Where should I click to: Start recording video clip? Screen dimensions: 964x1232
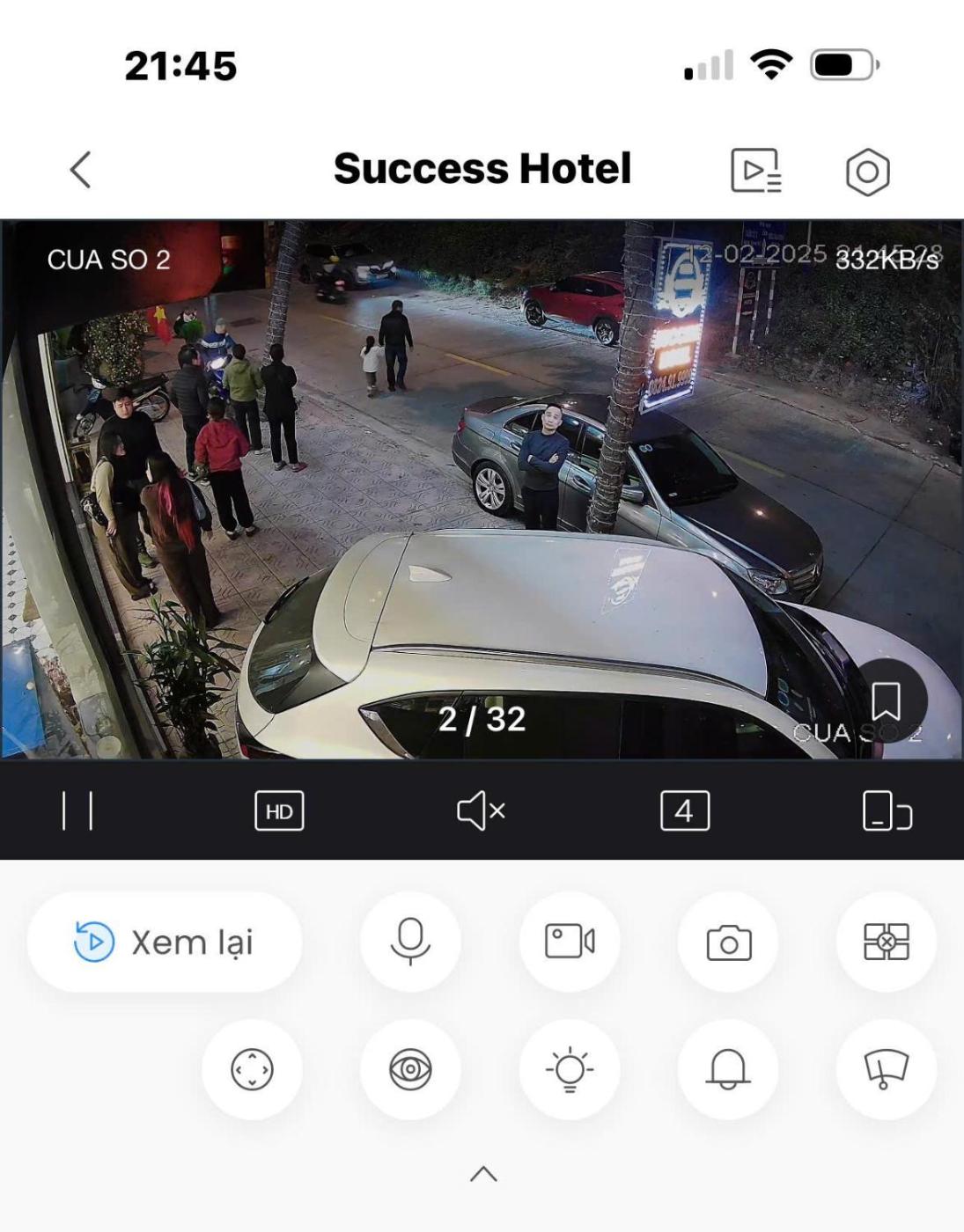pyautogui.click(x=570, y=942)
